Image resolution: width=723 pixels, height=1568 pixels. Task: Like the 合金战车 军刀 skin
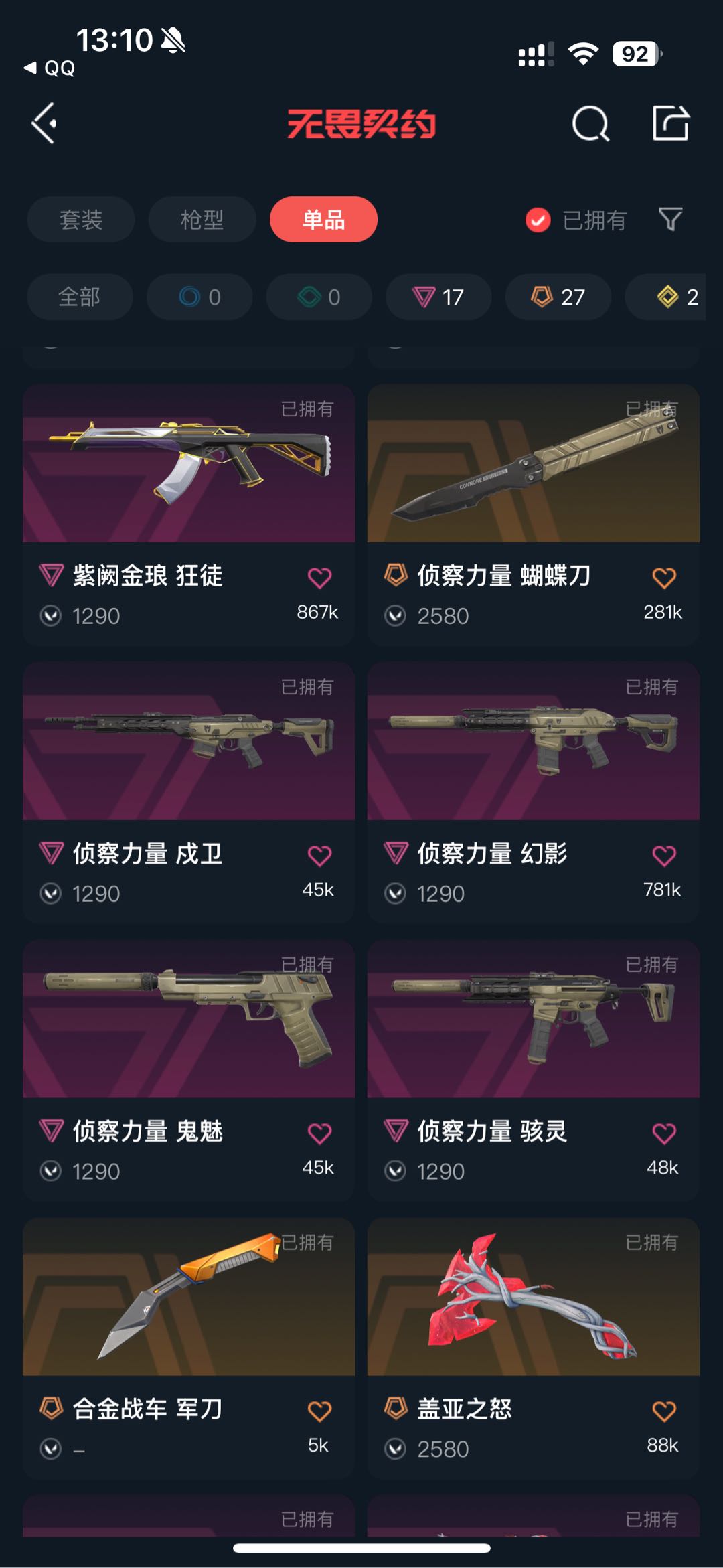pos(319,1411)
